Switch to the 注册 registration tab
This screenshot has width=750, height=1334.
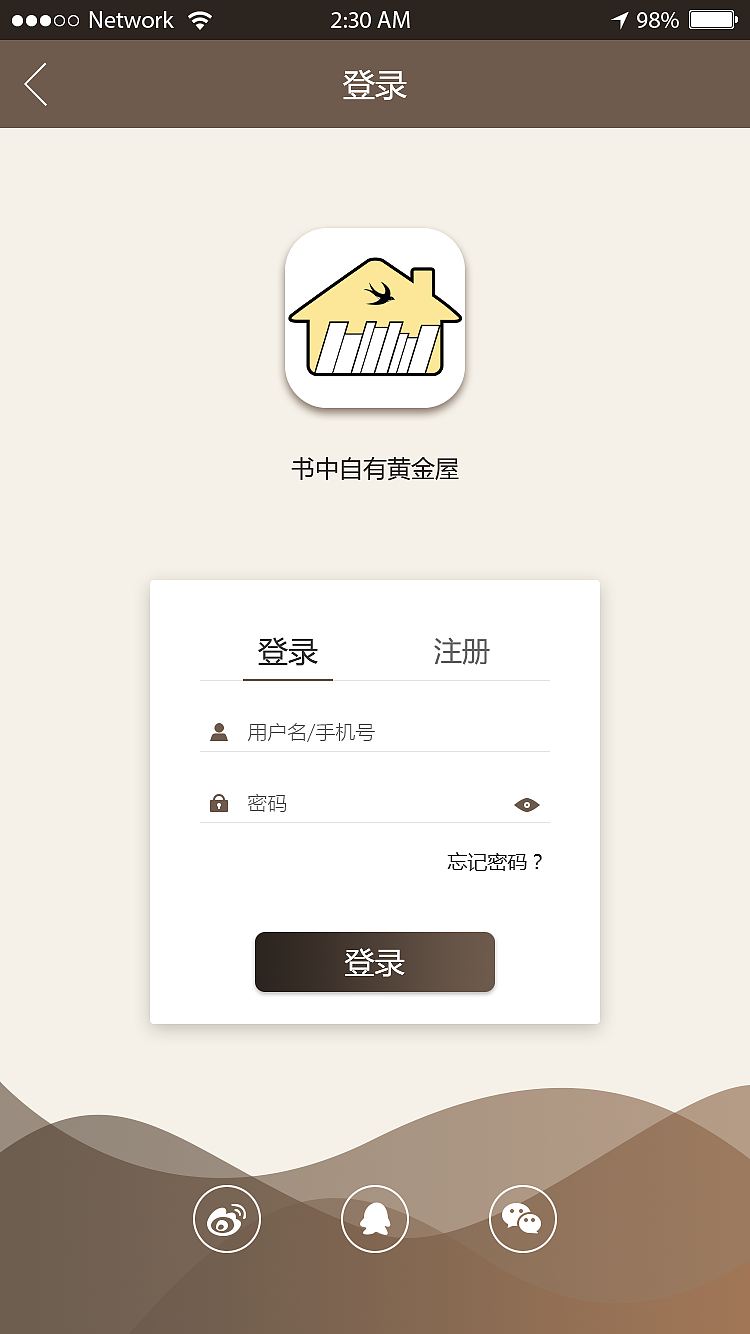tap(462, 651)
